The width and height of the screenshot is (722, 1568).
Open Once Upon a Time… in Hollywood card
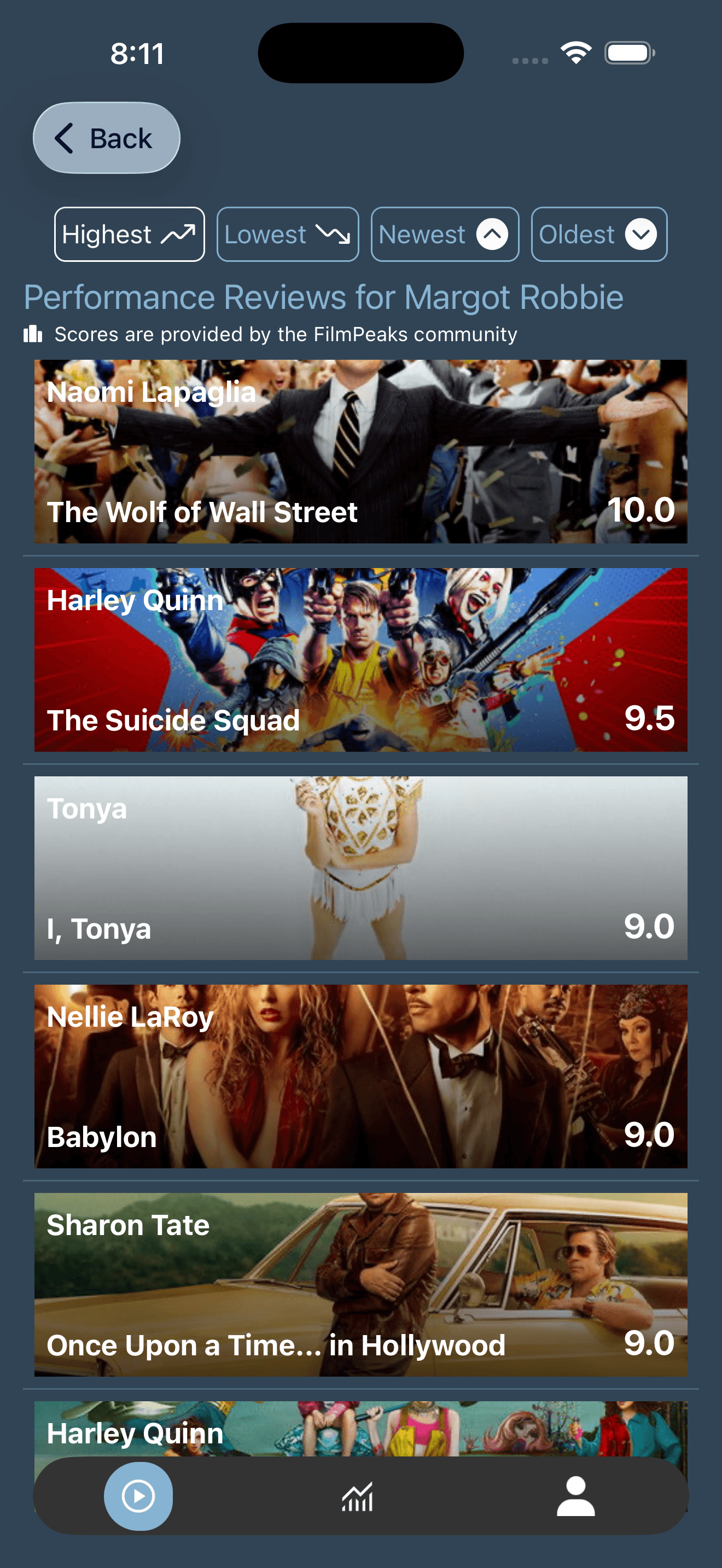tap(360, 1284)
